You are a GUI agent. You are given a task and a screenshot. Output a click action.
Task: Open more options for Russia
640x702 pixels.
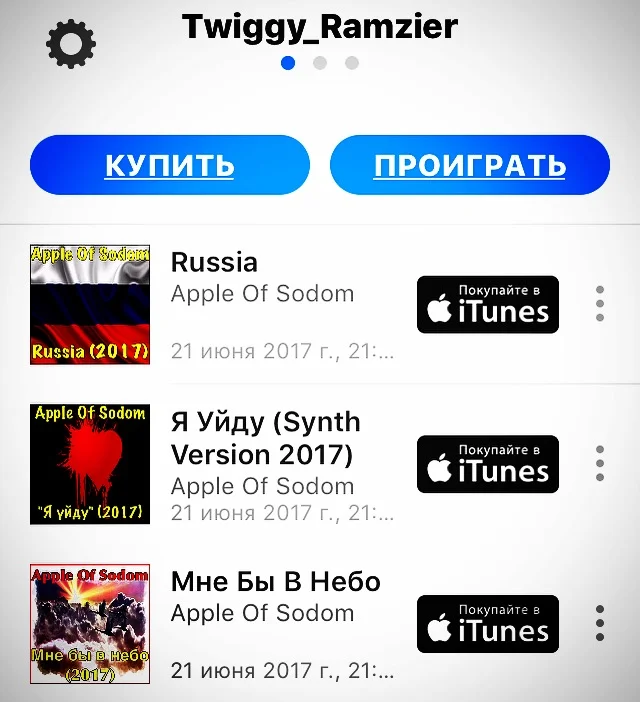click(600, 304)
